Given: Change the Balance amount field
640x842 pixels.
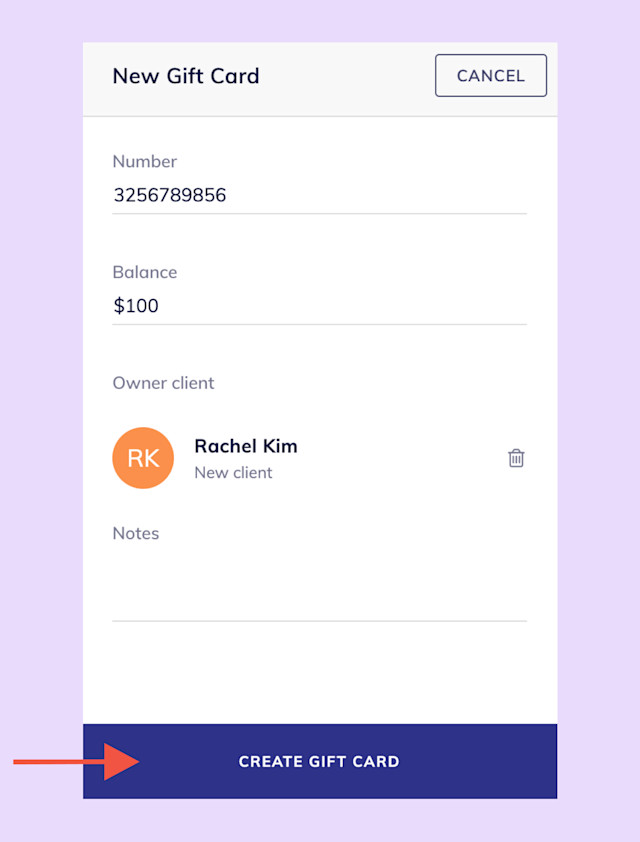Looking at the screenshot, I should click(318, 305).
